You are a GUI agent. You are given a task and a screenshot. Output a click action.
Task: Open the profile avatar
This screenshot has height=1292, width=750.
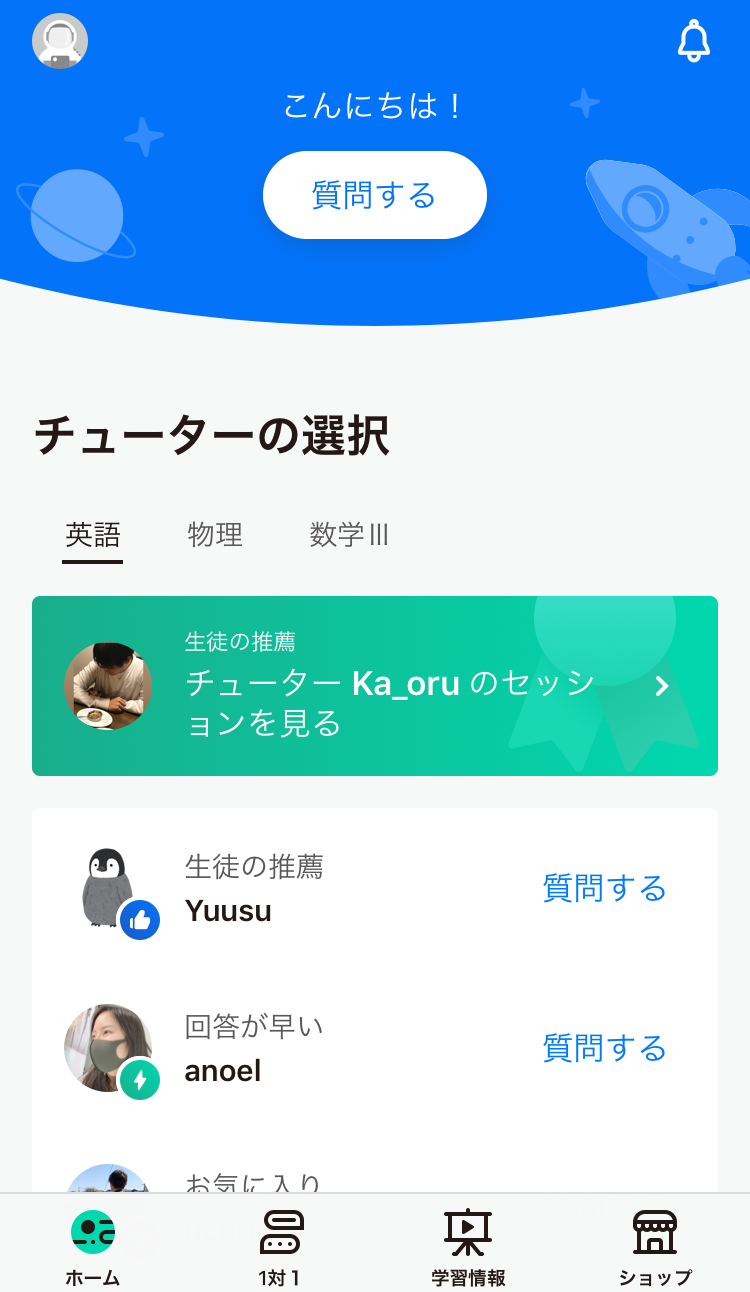point(60,41)
